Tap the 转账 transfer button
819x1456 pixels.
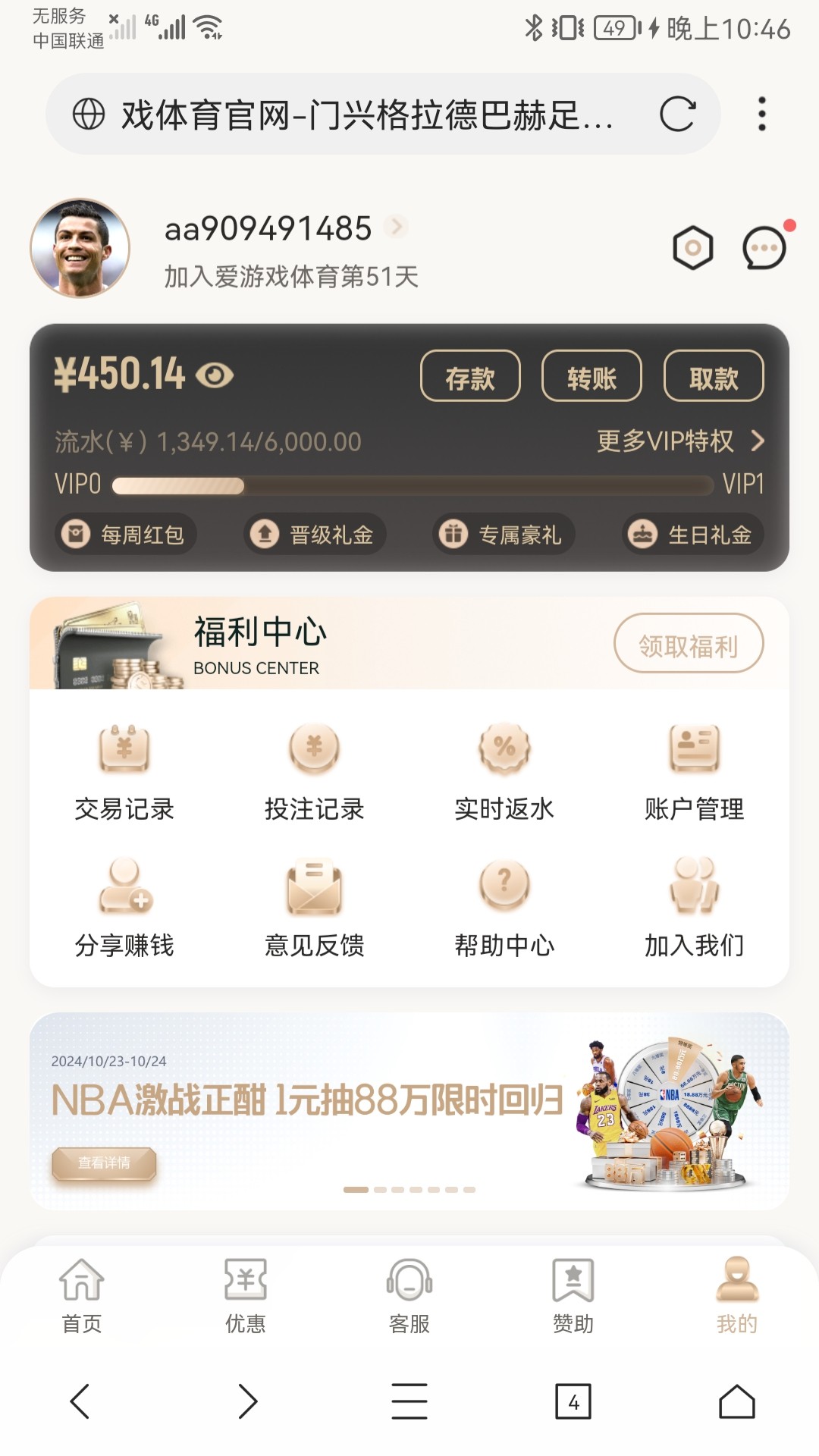(x=591, y=376)
